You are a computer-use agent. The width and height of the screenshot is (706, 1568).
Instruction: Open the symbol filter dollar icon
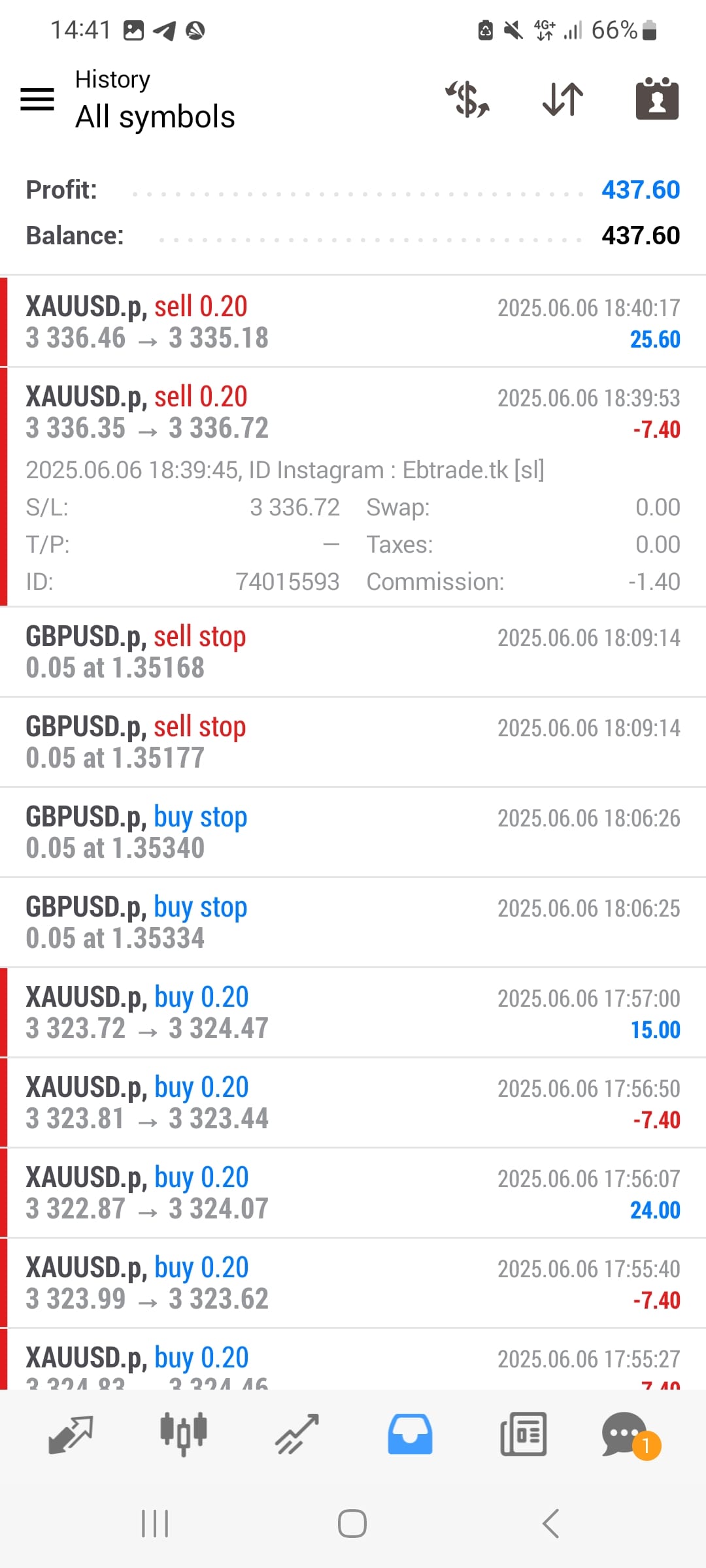(467, 99)
